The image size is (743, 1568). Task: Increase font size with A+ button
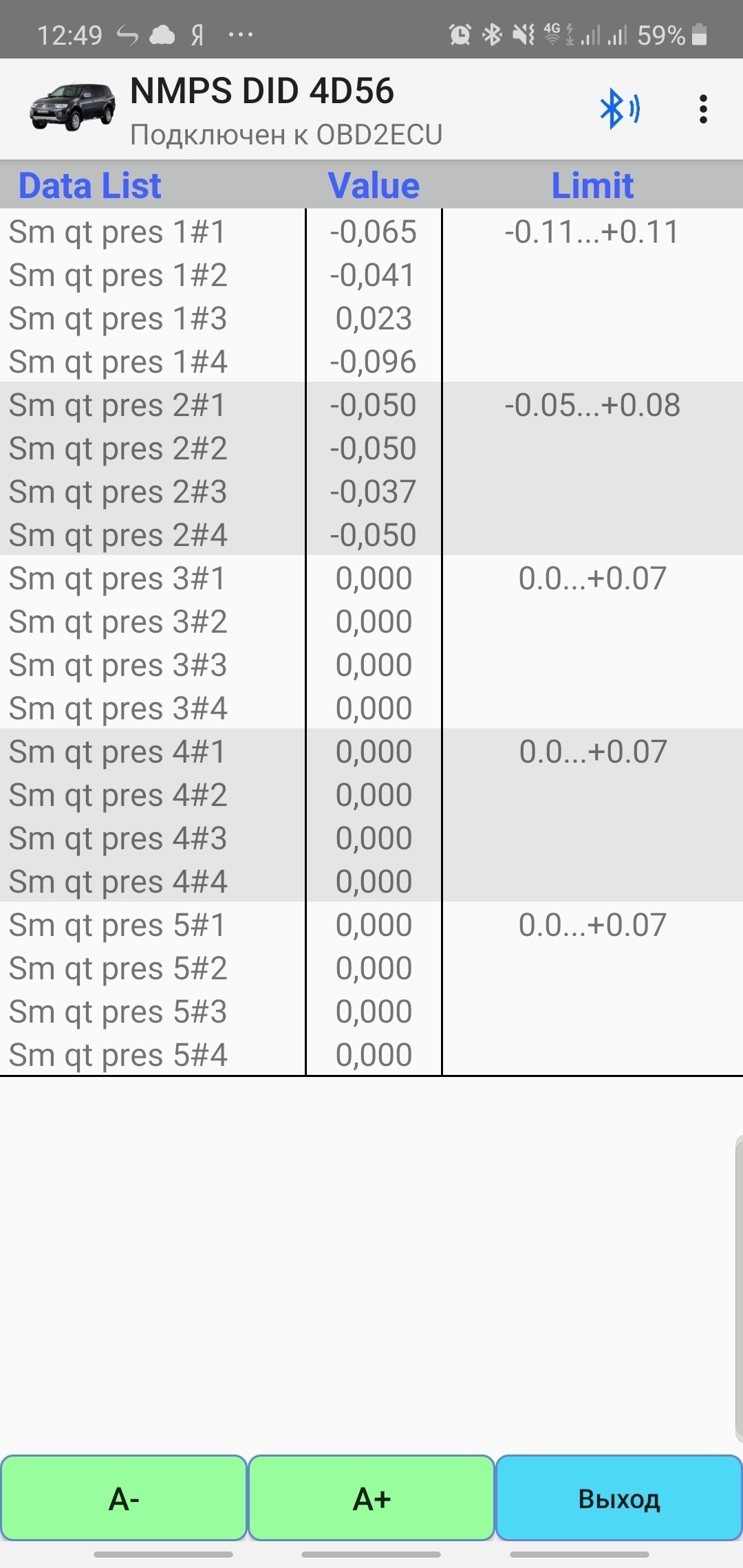pos(371,1498)
